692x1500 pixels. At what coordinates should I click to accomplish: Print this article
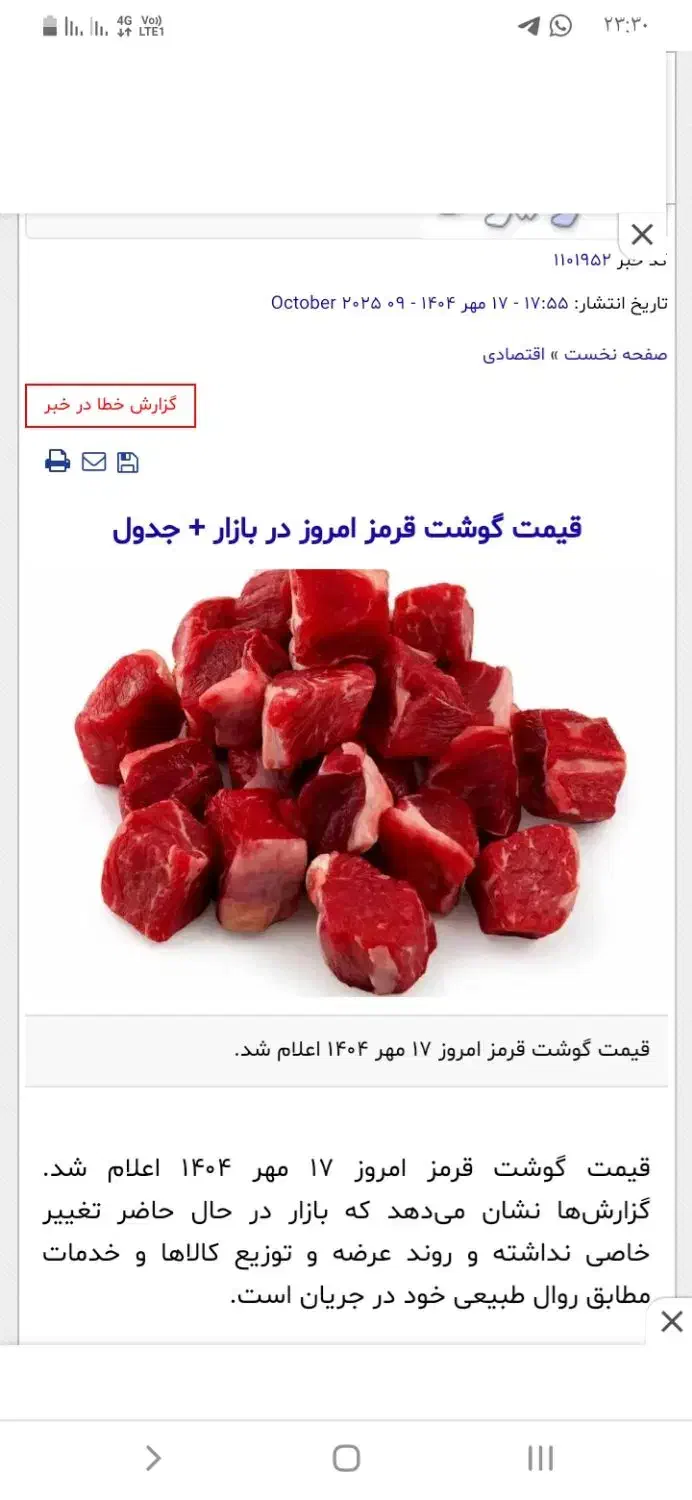(58, 461)
